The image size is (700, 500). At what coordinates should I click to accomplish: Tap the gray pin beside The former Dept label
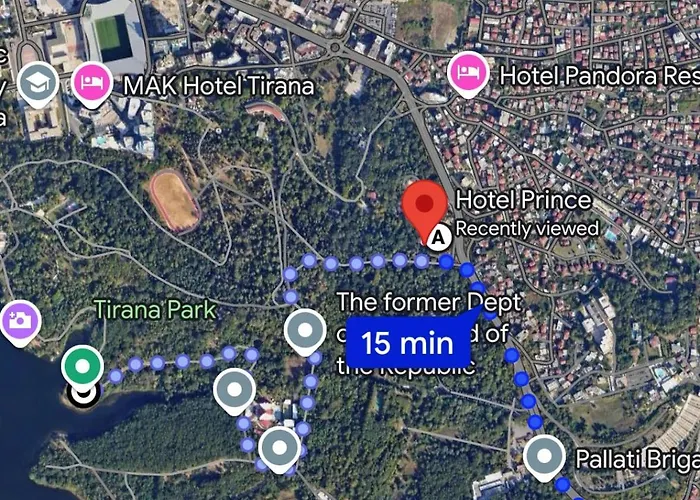pos(305,331)
